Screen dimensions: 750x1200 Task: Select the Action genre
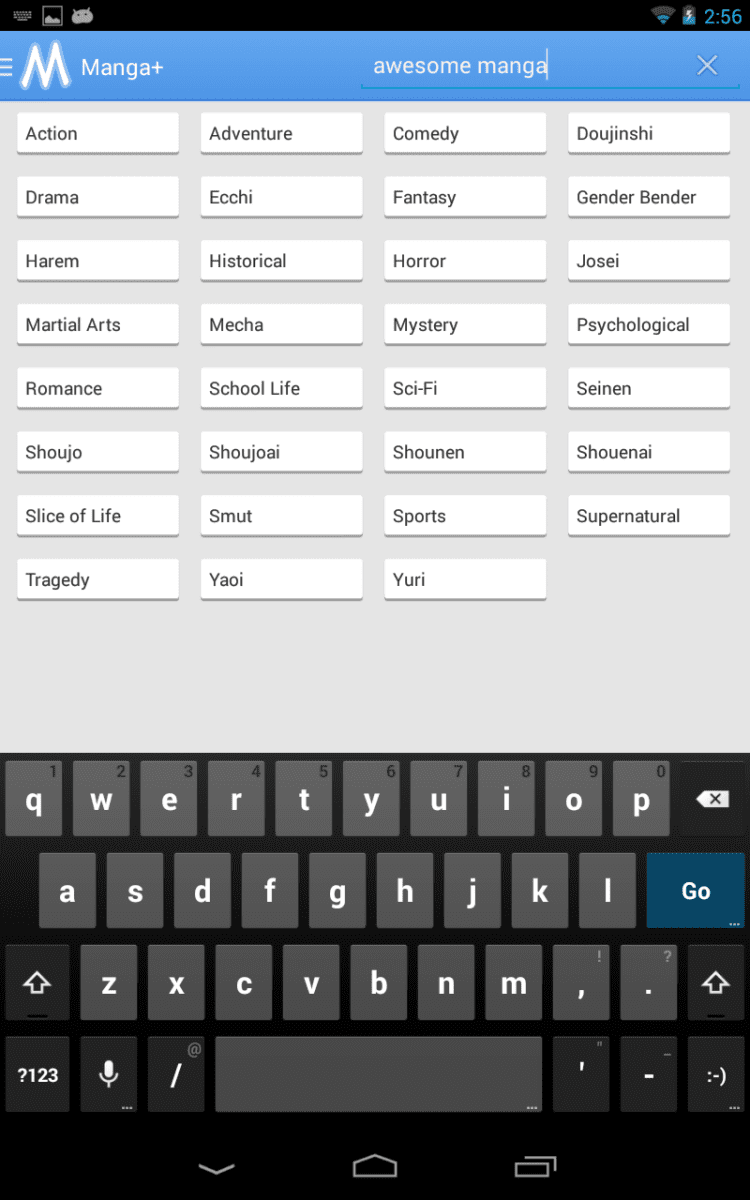97,133
